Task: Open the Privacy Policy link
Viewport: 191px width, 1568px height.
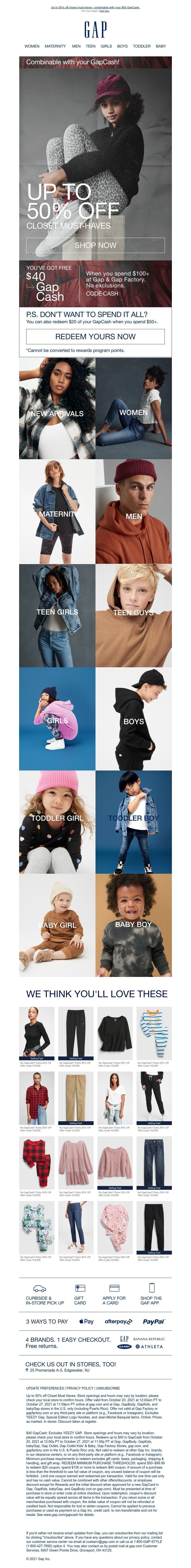Action: pos(80,1388)
